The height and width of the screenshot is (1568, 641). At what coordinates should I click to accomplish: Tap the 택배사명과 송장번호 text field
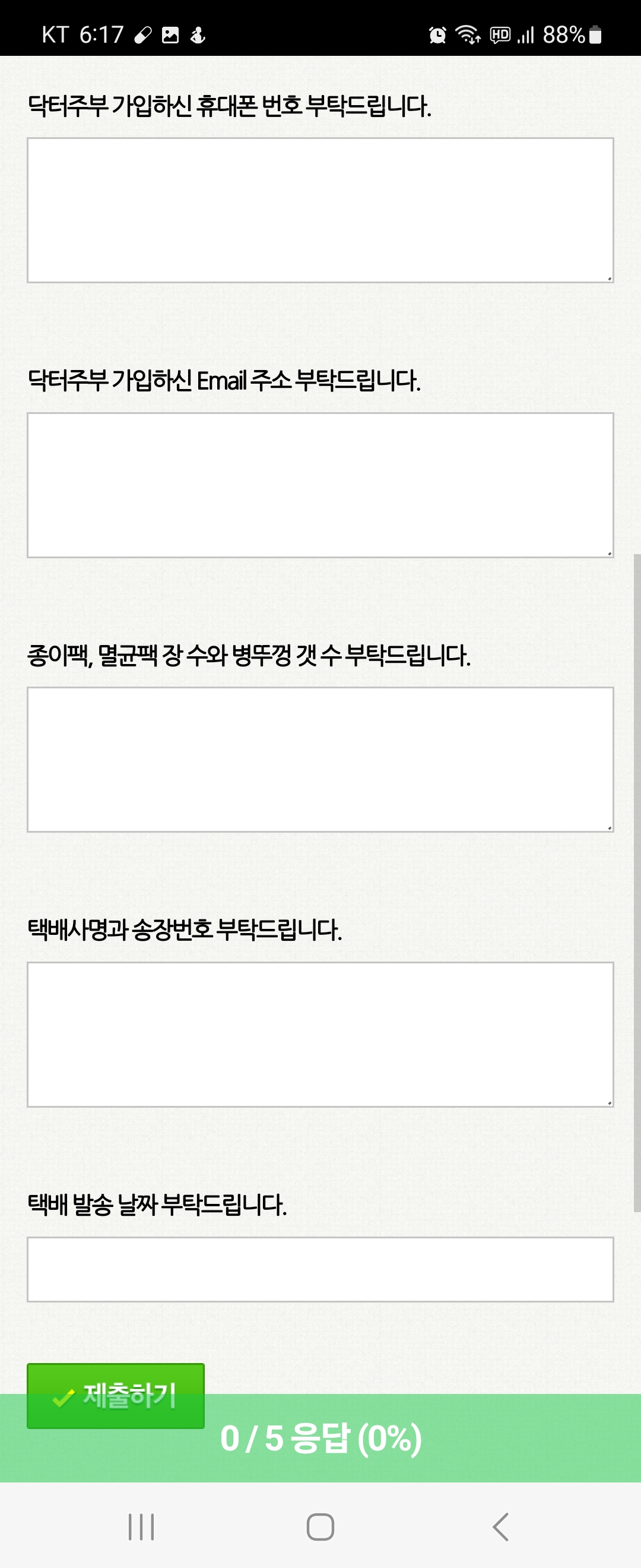click(x=320, y=1034)
